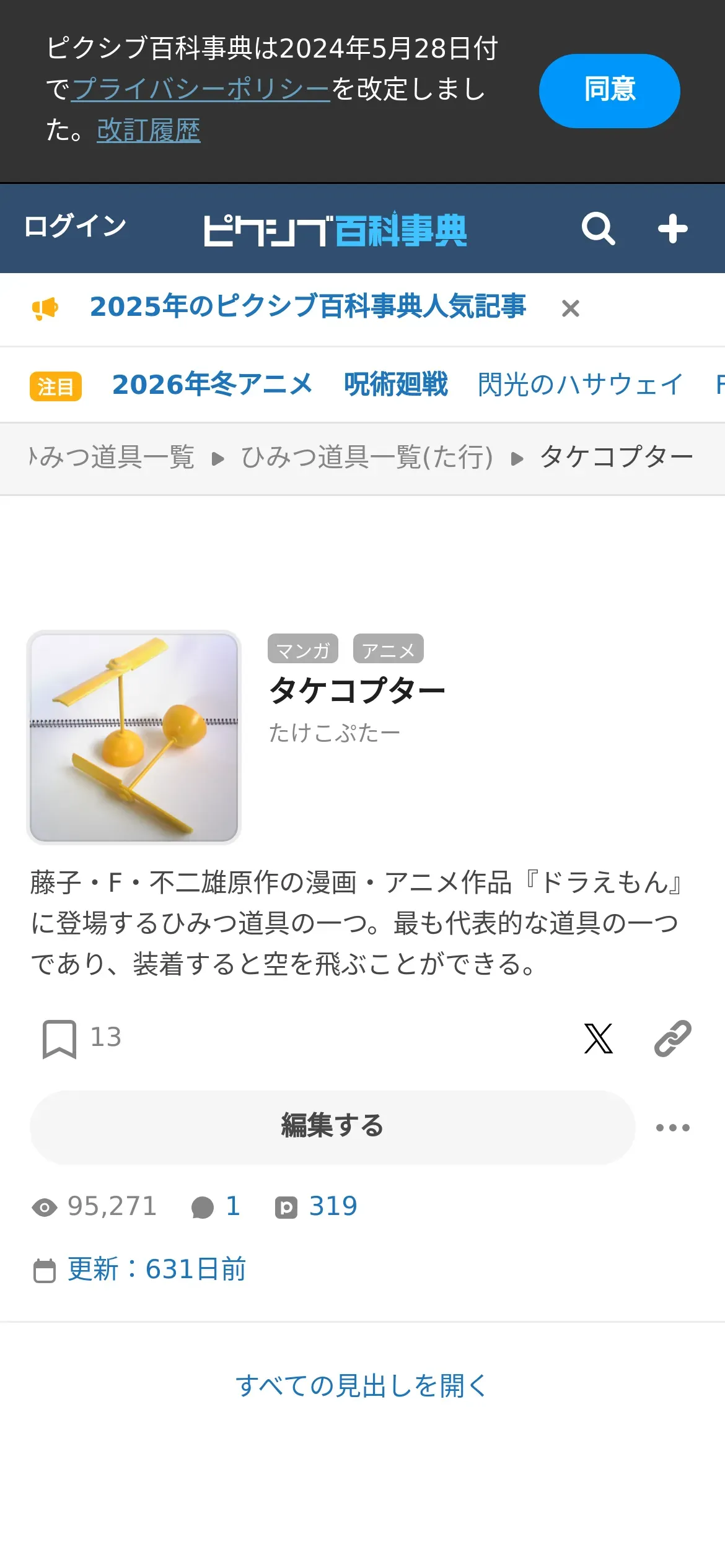Viewport: 725px width, 1568px height.
Task: Open the three-dot more options menu
Action: pos(672,1128)
